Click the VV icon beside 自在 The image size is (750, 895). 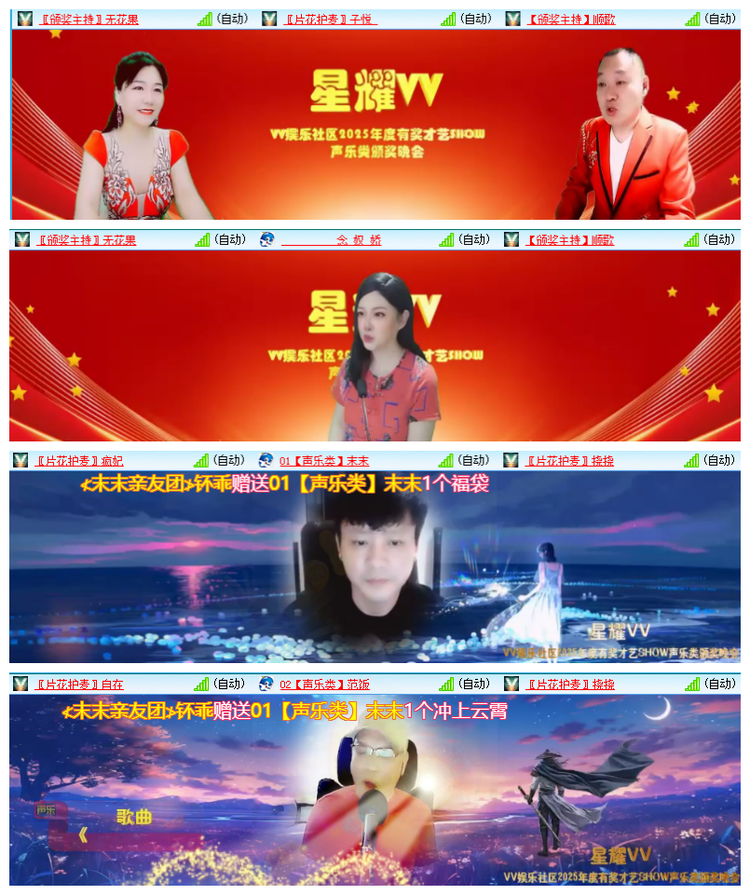click(x=17, y=683)
